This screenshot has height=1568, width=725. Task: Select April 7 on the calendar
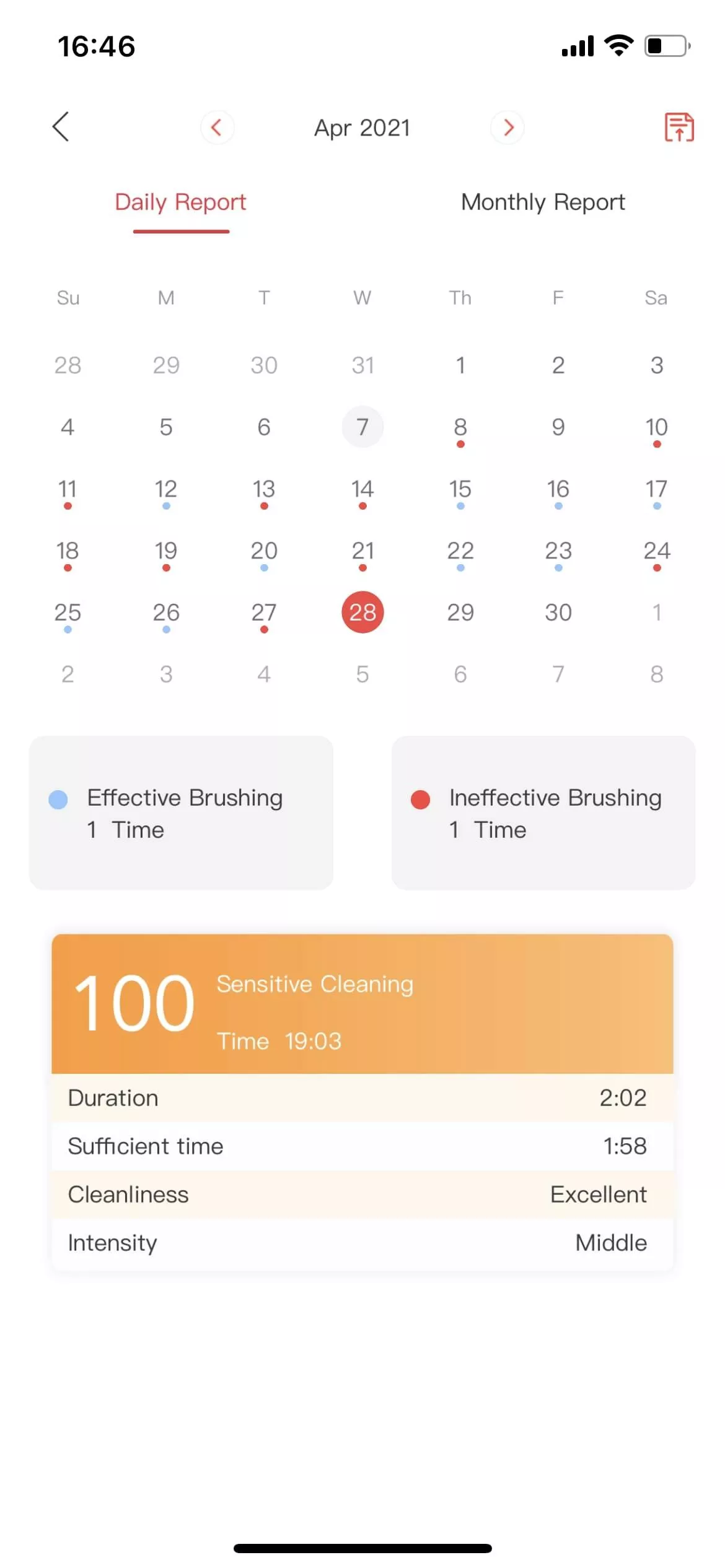click(x=362, y=427)
